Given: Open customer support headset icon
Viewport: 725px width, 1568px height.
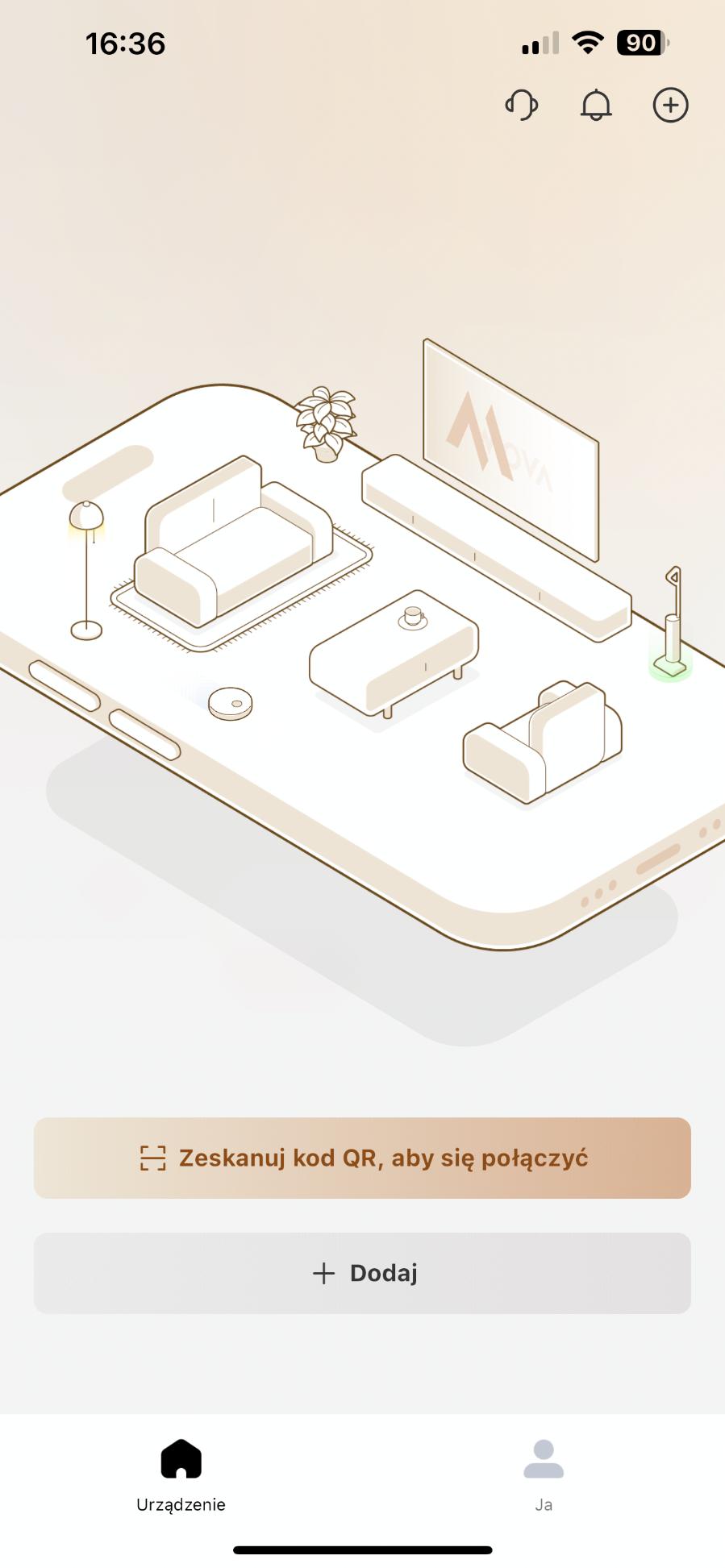Looking at the screenshot, I should point(522,106).
